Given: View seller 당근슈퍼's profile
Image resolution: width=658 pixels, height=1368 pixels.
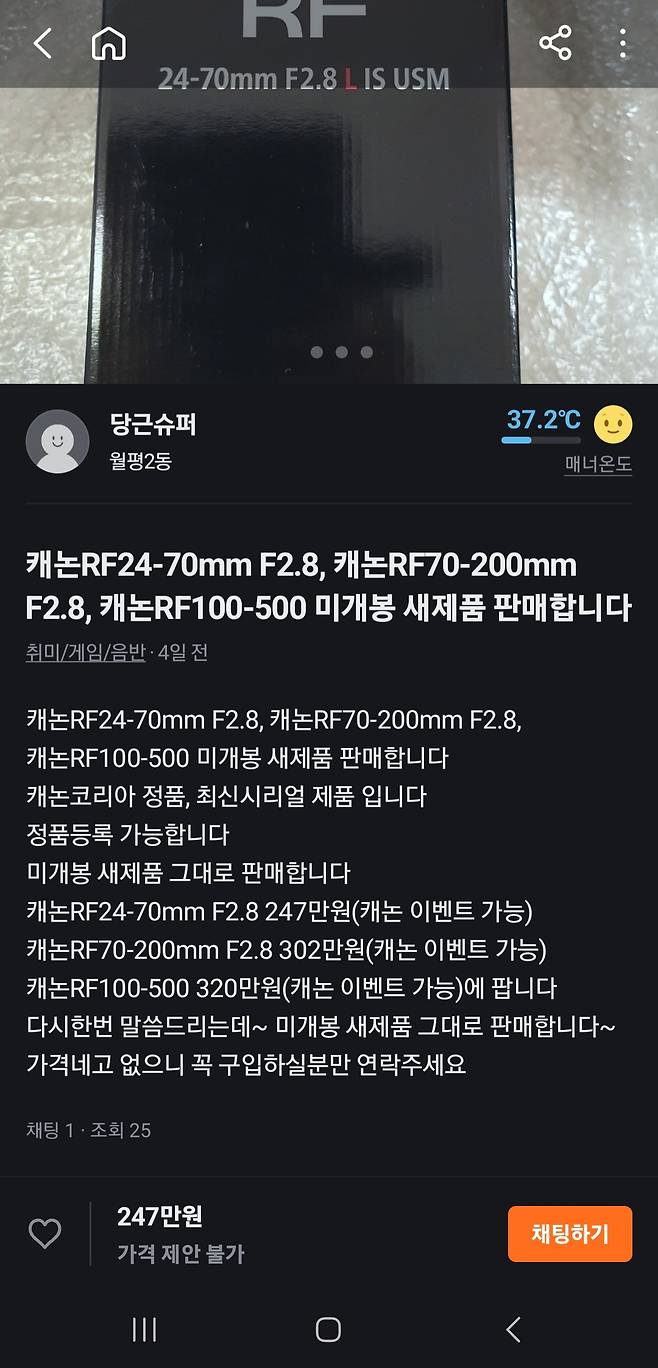Looking at the screenshot, I should [x=153, y=424].
